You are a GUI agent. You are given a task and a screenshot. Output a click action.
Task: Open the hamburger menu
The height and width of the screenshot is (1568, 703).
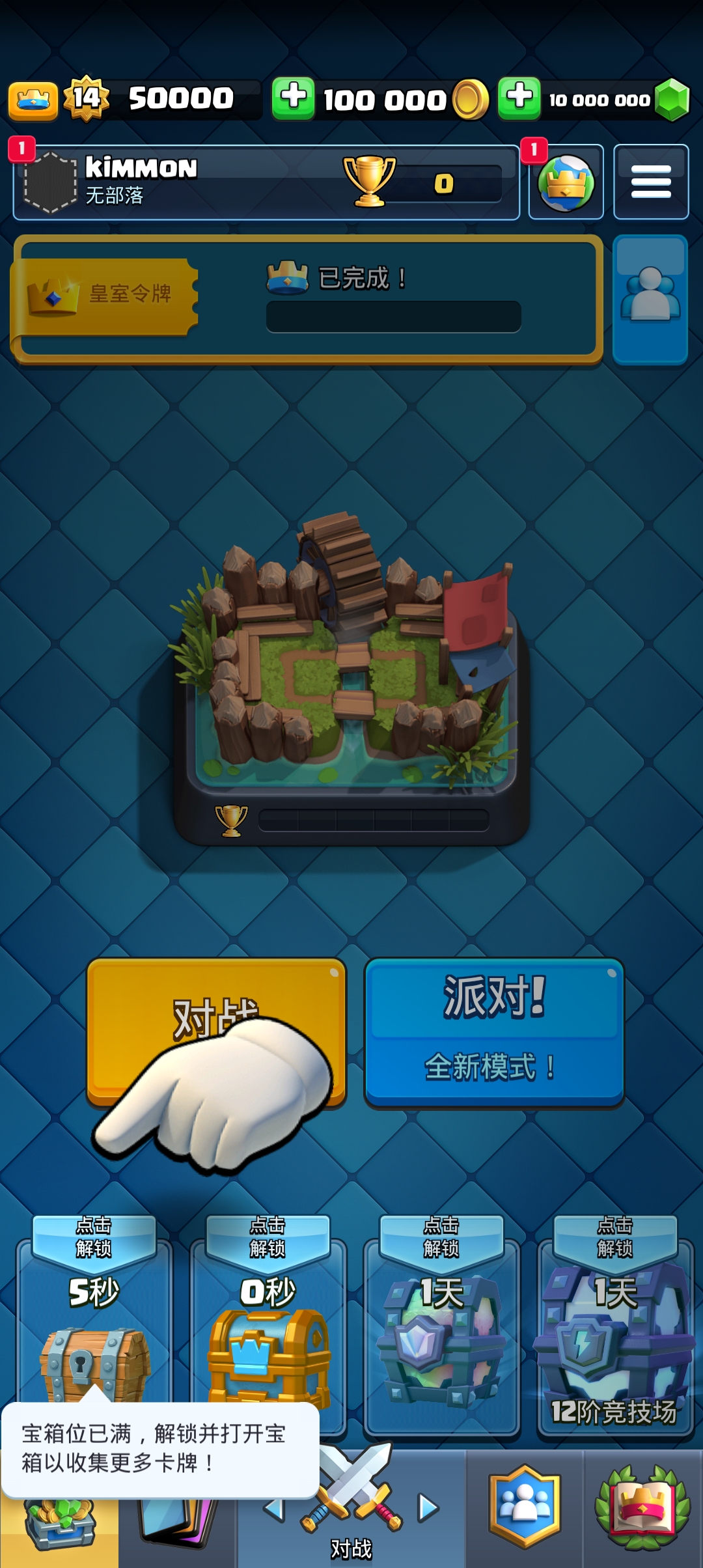pos(651,182)
